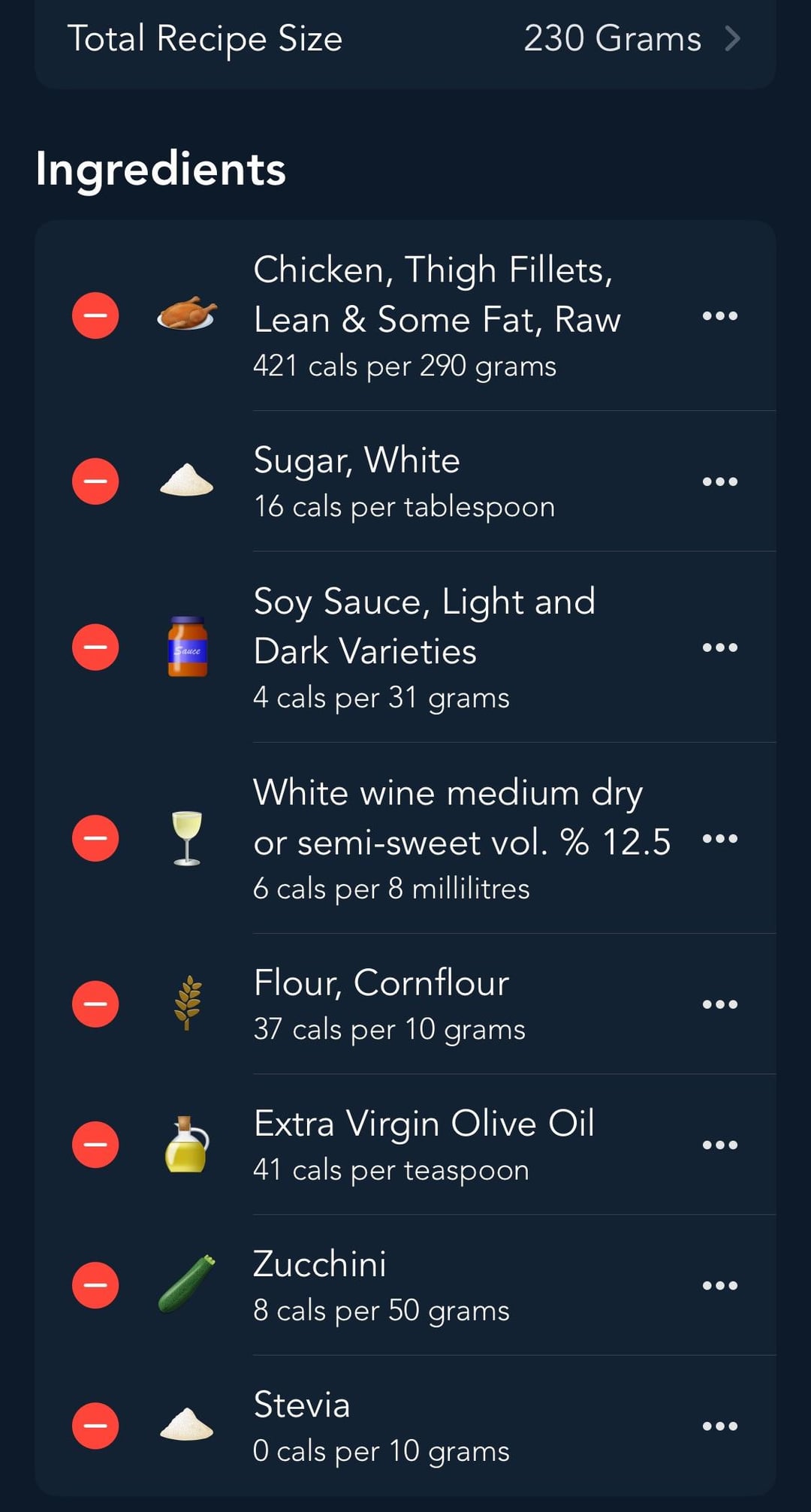Remove Zucchini using the minus button

(x=95, y=1285)
